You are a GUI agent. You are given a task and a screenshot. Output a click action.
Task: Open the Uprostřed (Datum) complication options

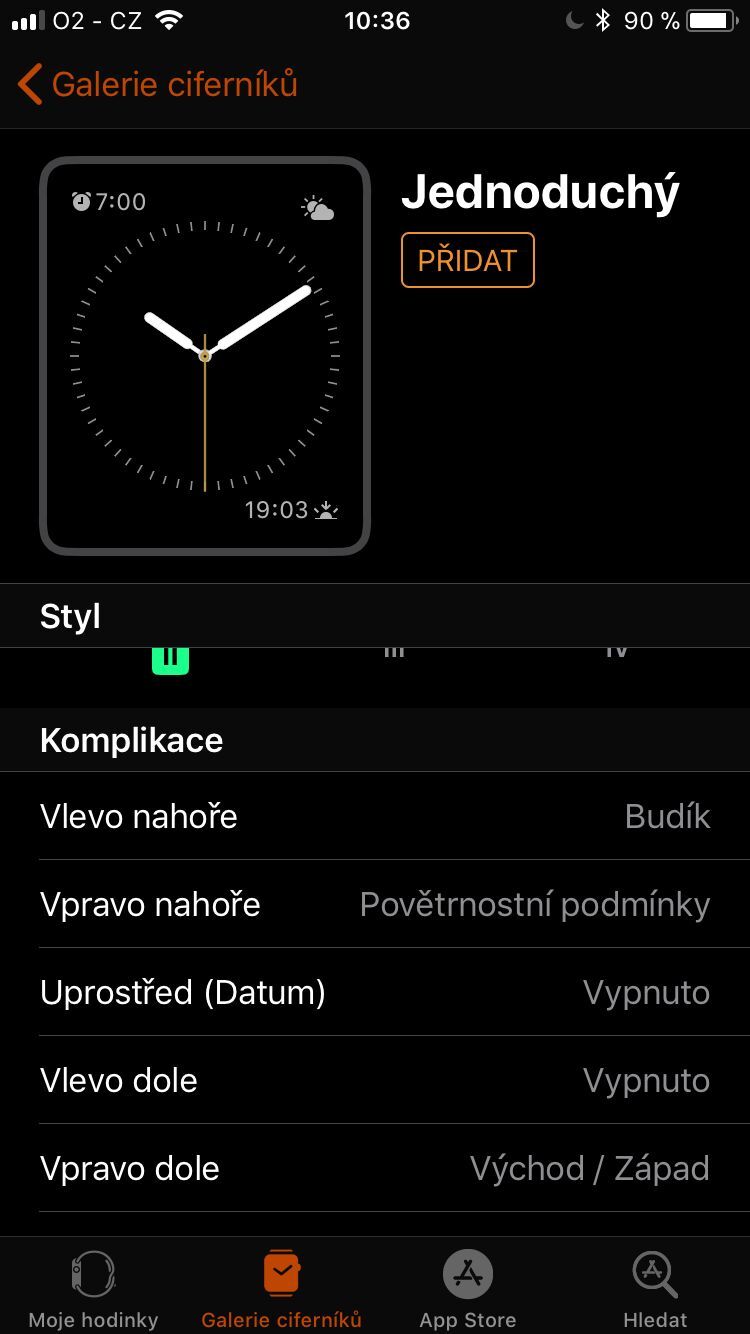375,992
